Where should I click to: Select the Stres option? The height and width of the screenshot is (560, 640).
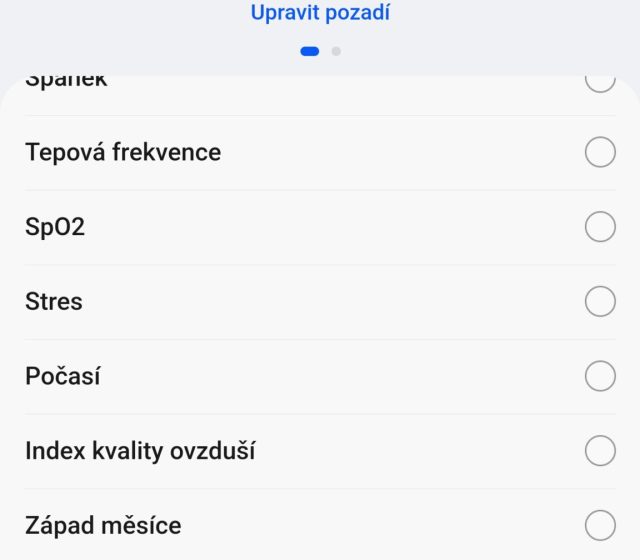(x=599, y=301)
